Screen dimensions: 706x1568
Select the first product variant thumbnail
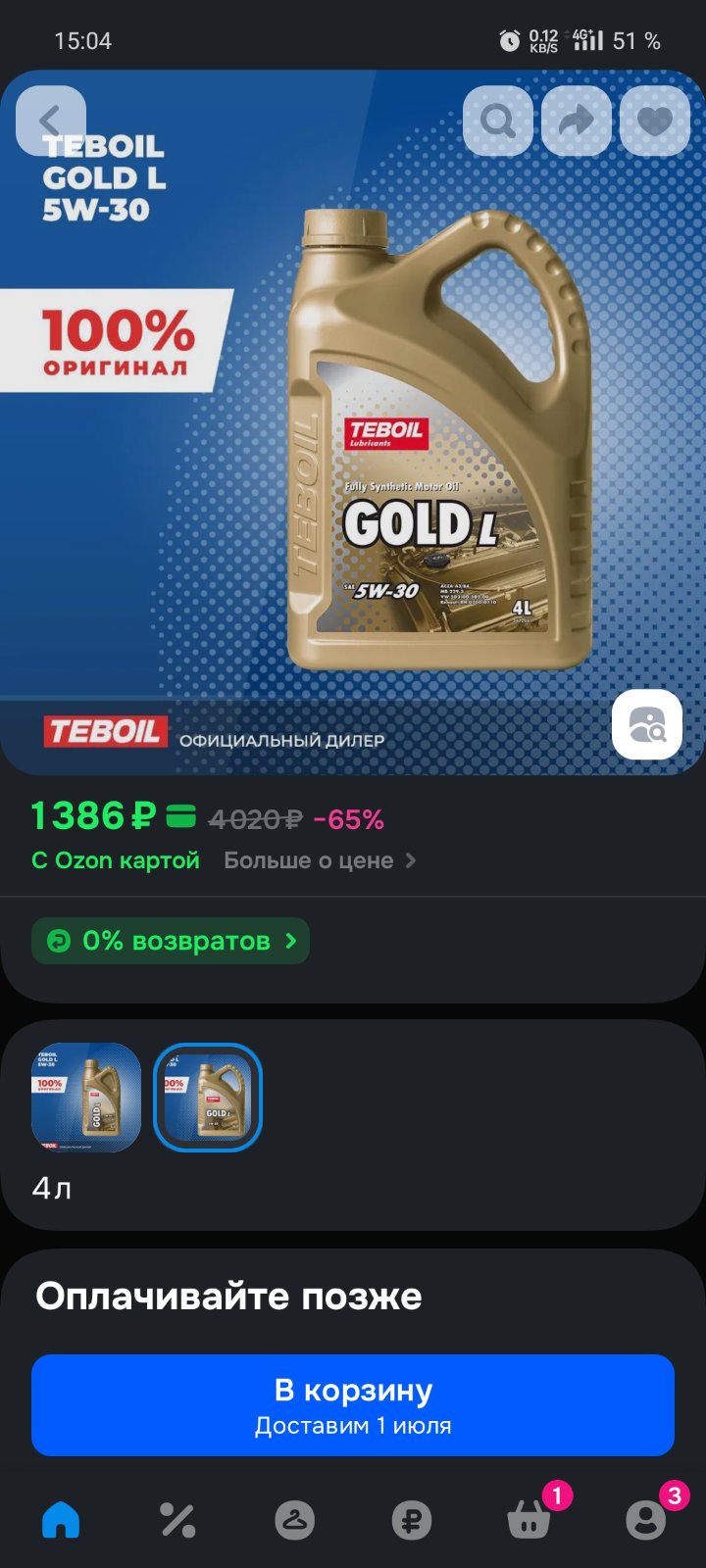(x=86, y=1098)
